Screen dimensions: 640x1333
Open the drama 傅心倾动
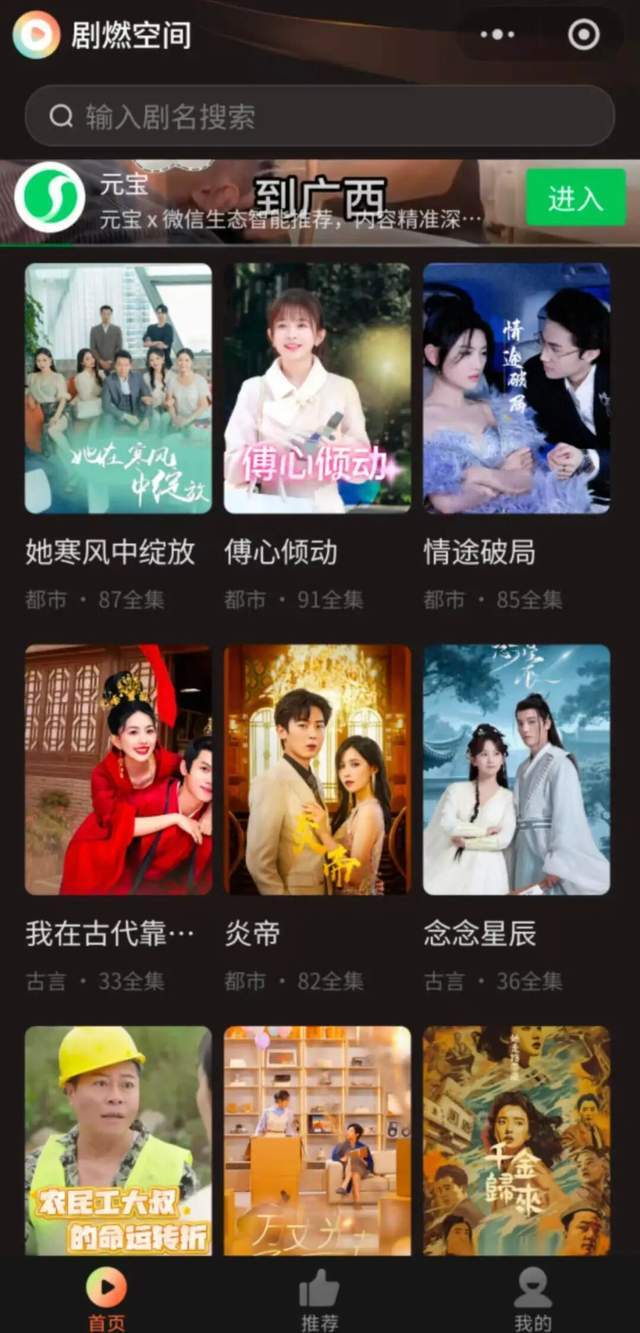(x=317, y=388)
